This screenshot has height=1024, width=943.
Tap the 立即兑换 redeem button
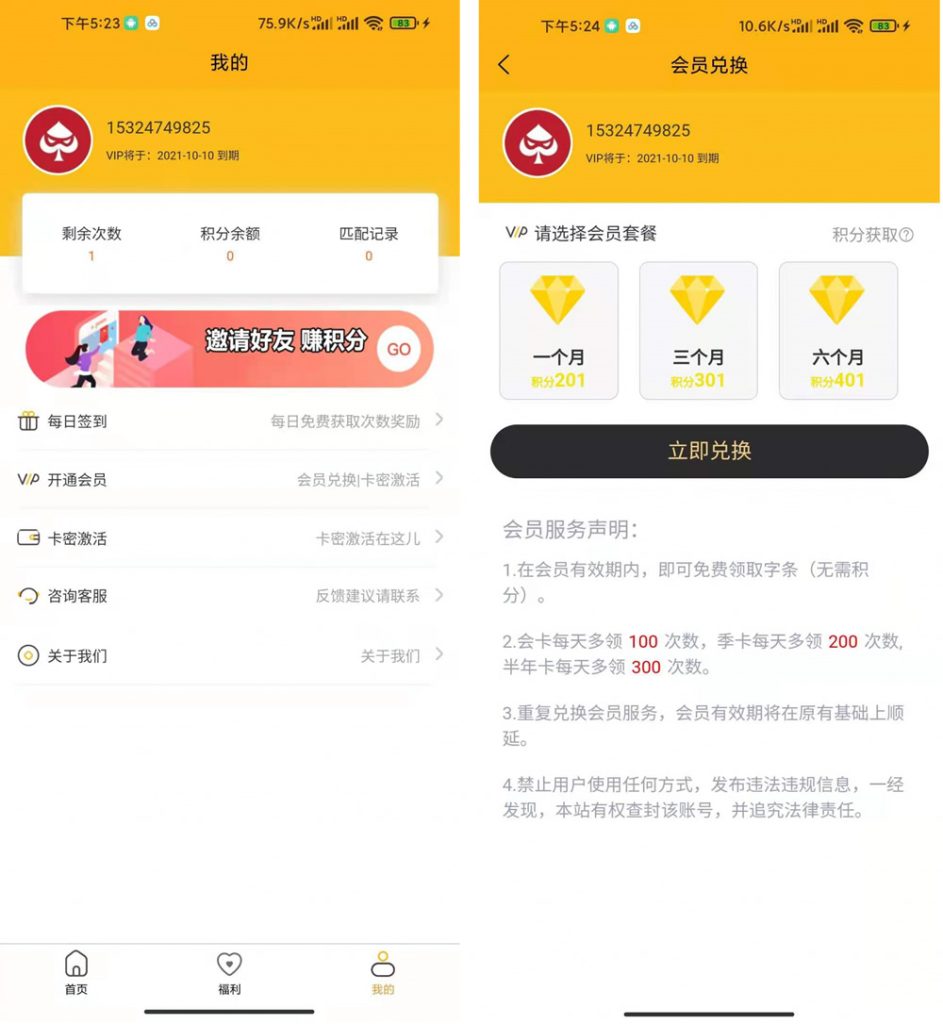point(709,451)
